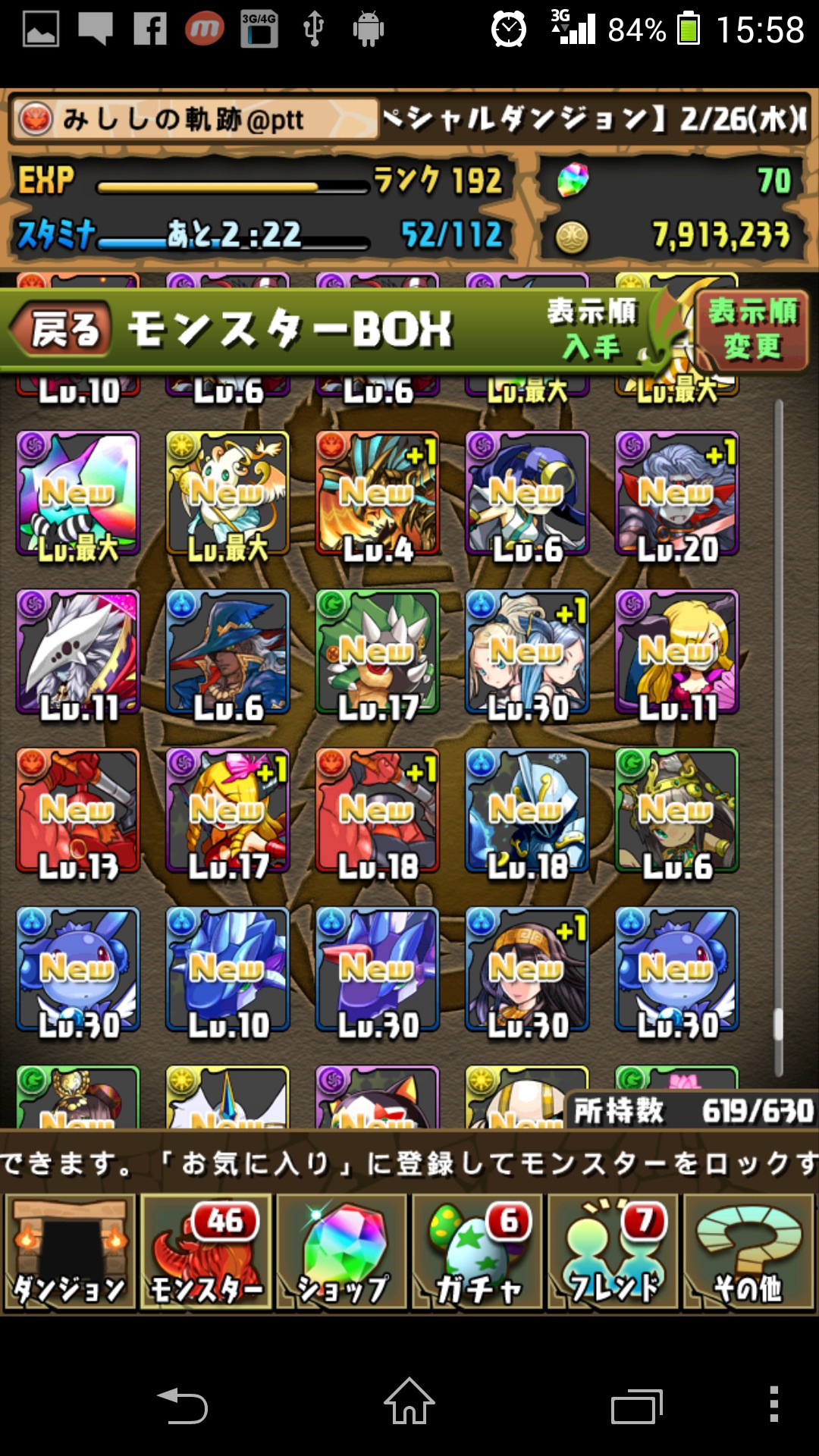Open the ショップ tab
Screen dimensions: 819x1456
coord(341,1252)
